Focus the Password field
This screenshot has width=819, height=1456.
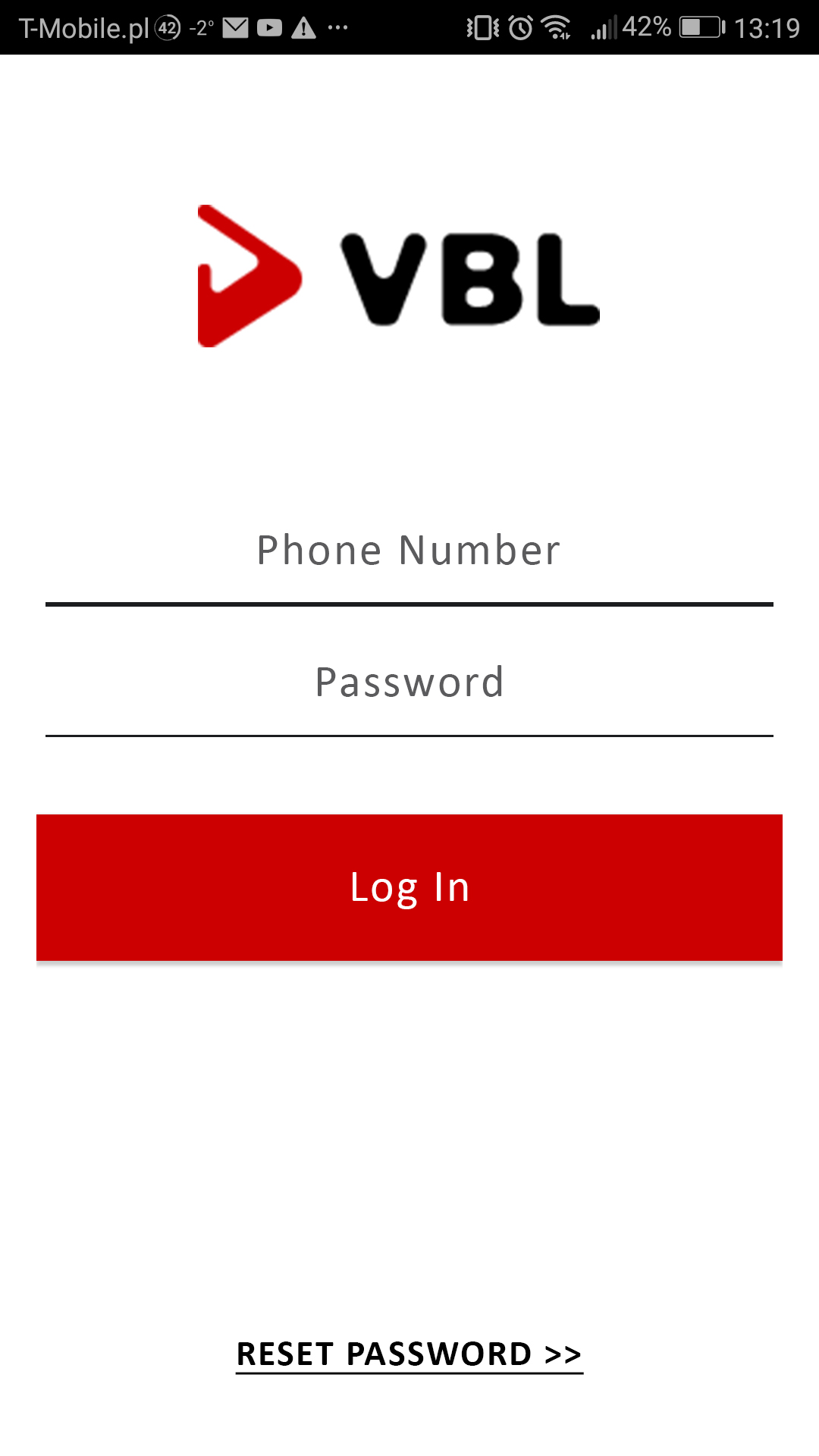point(409,682)
